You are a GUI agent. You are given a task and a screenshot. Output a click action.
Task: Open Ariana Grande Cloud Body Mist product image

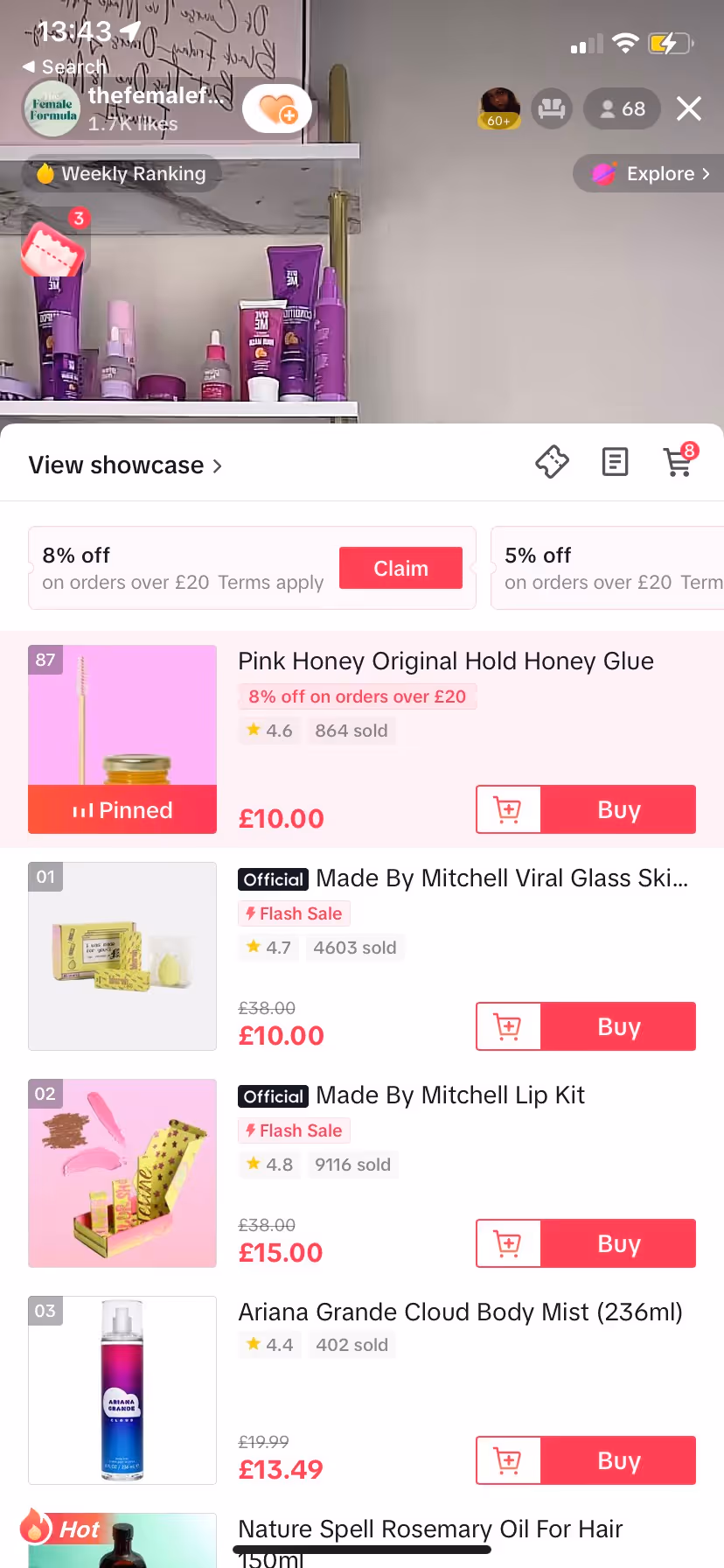(122, 1390)
